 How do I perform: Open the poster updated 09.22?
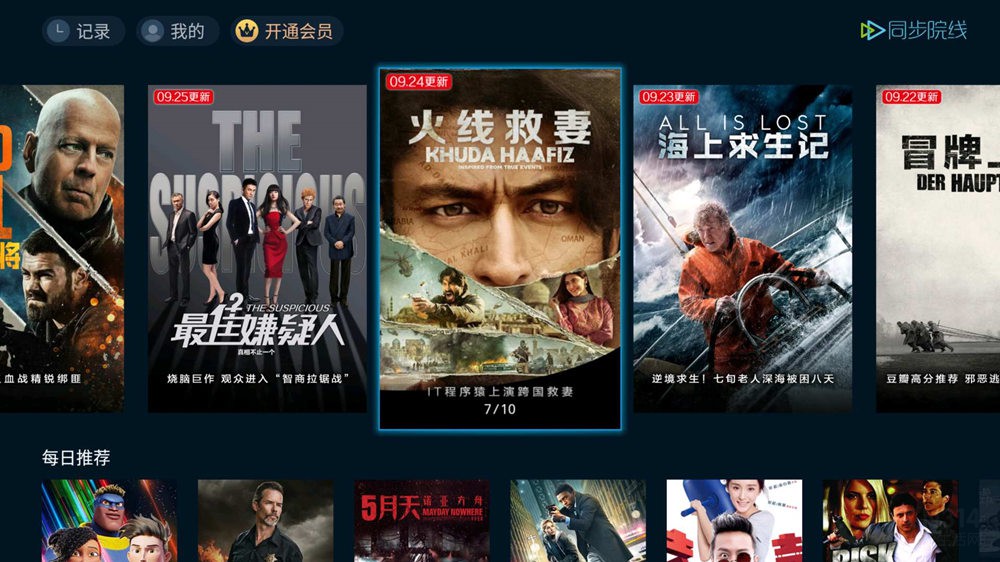(937, 248)
